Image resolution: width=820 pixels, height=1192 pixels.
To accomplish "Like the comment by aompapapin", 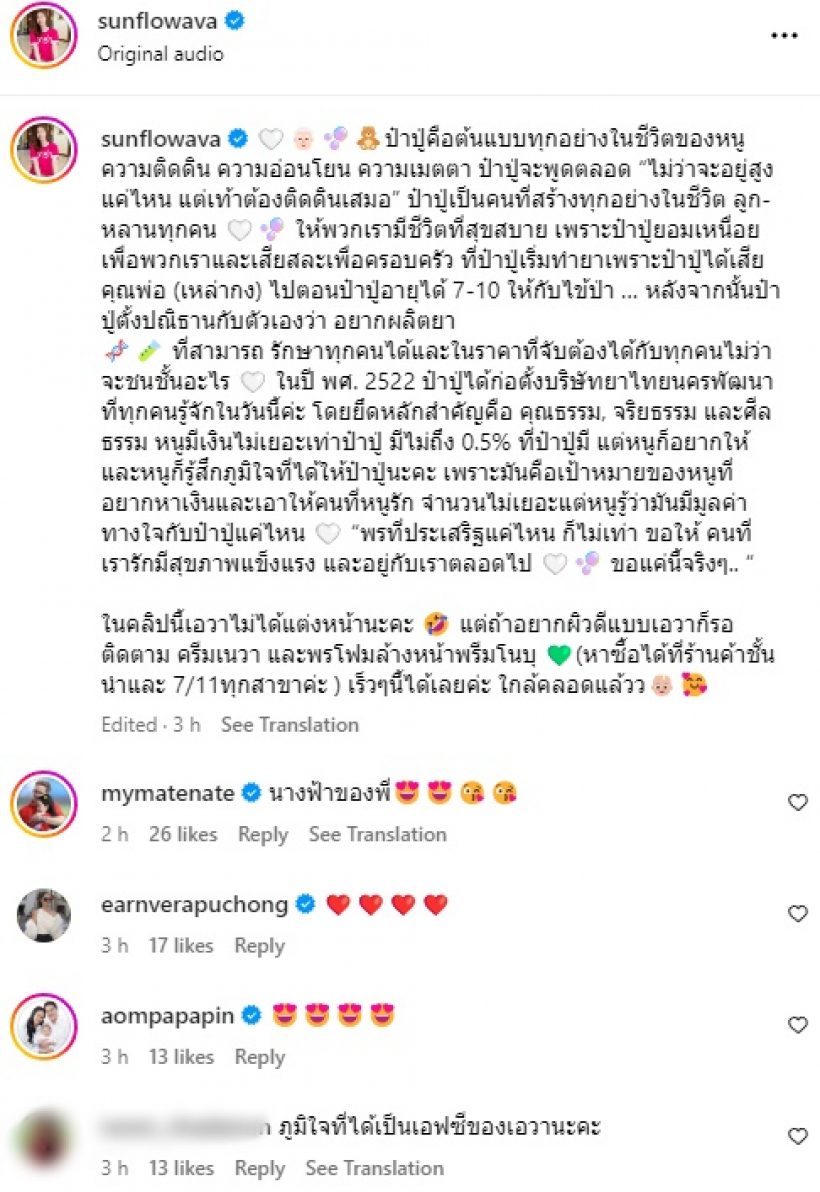I will coord(797,1024).
